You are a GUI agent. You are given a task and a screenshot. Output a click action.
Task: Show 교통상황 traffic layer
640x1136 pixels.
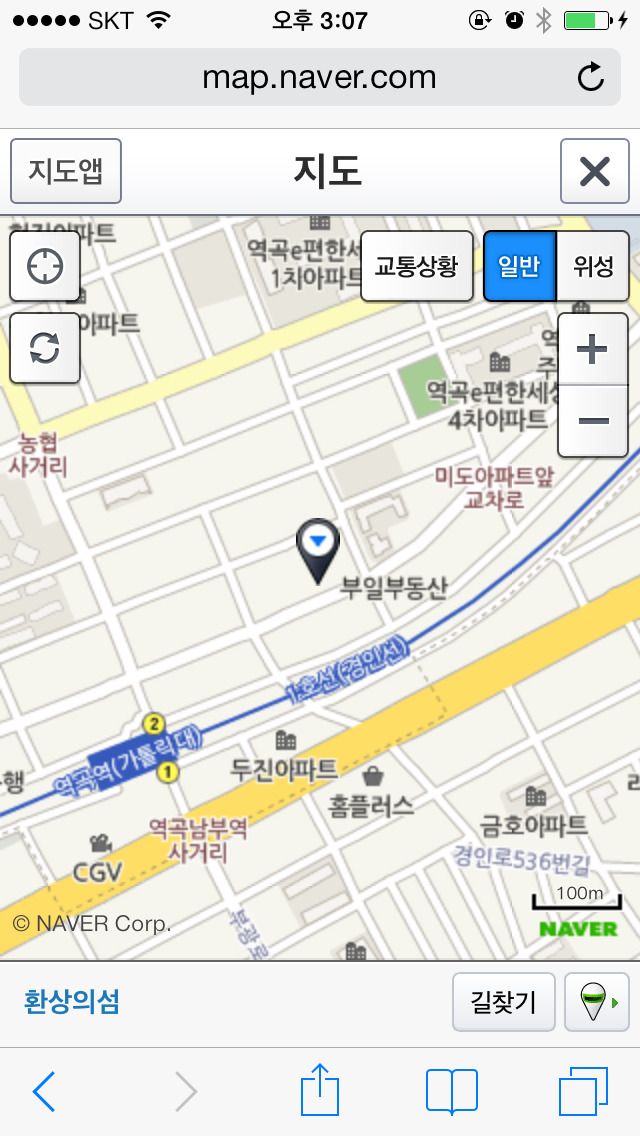[417, 266]
